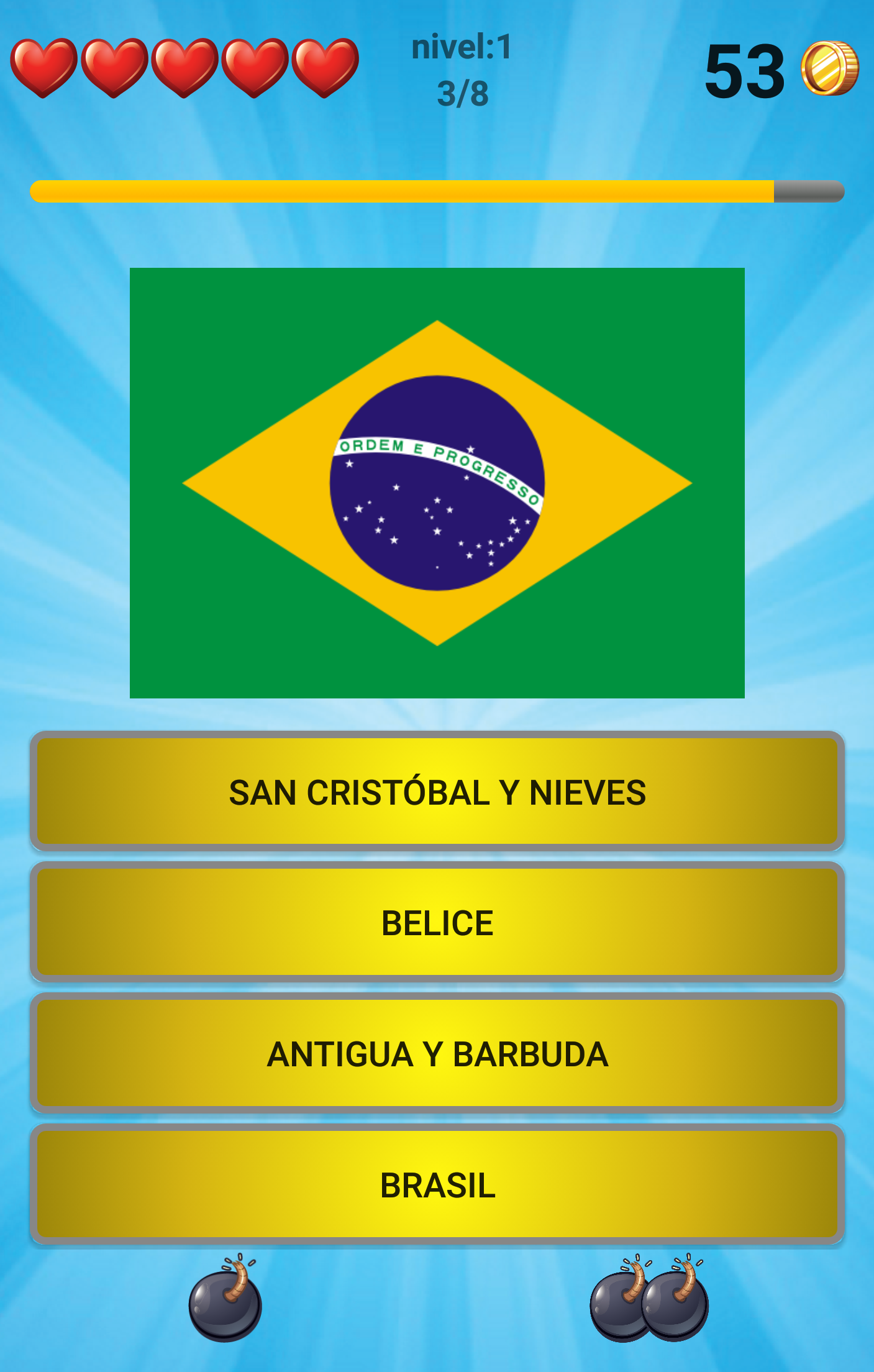
Task: Use the single bomb hint
Action: pyautogui.click(x=225, y=1300)
